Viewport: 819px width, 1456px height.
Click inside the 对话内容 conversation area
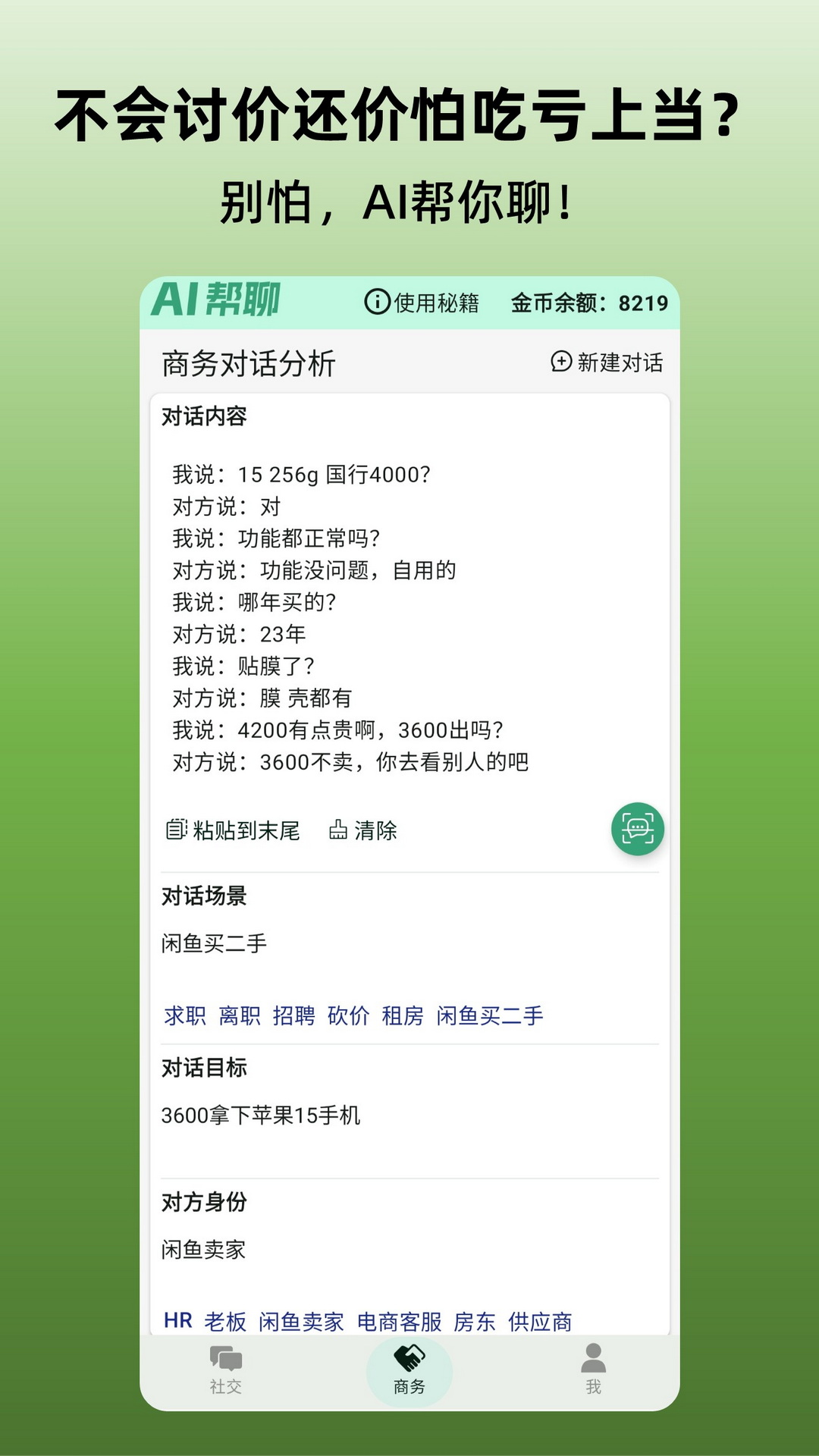point(409,614)
